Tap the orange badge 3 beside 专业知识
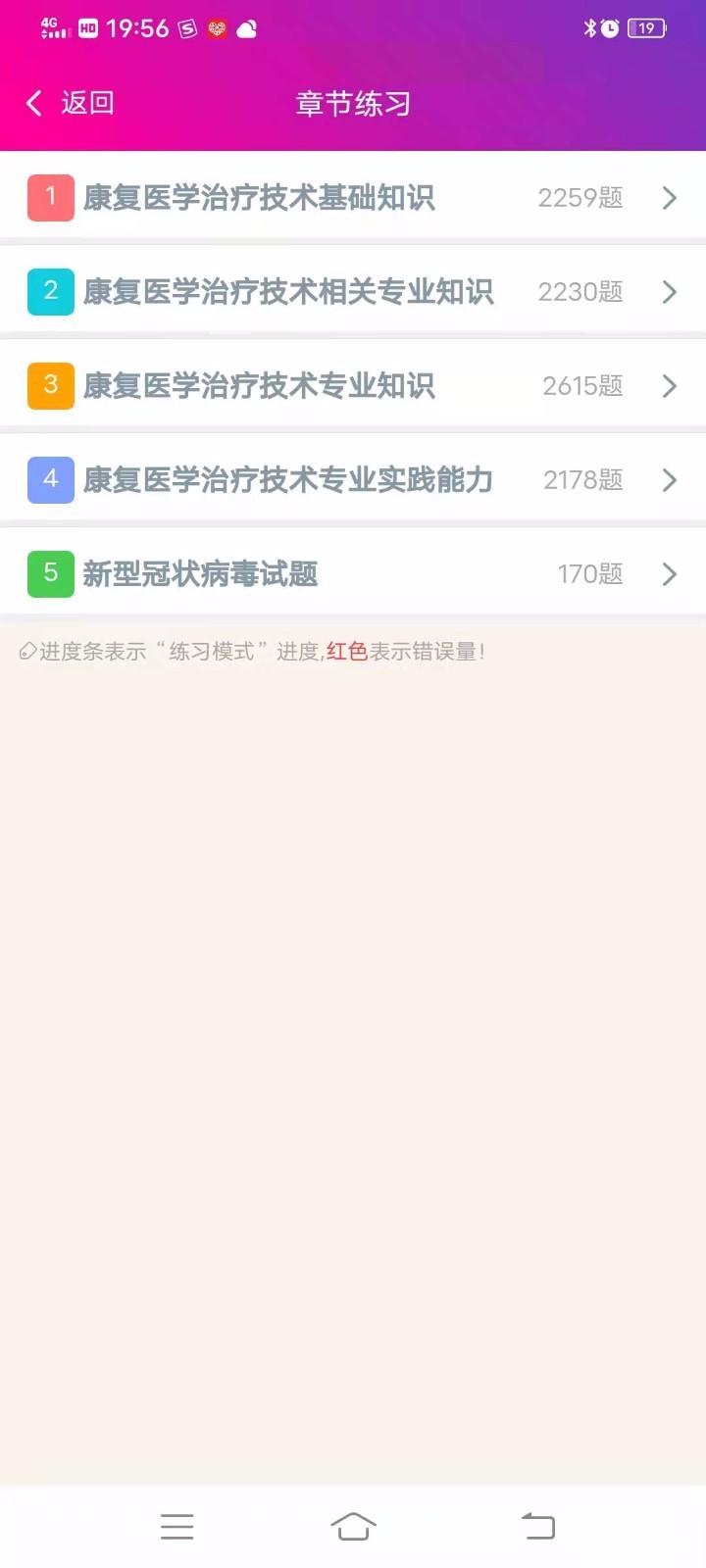The image size is (706, 1568). [50, 385]
